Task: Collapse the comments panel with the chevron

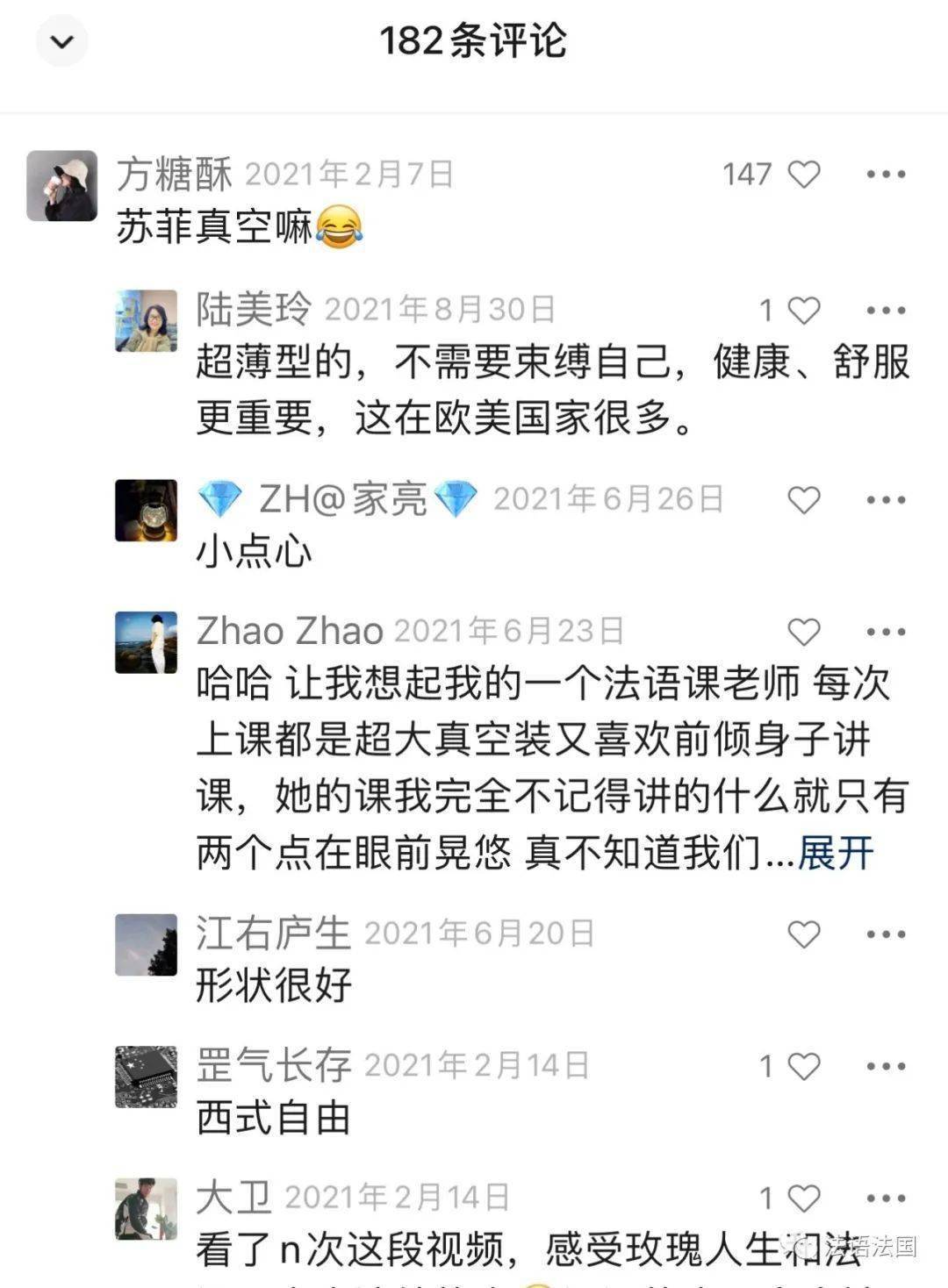Action: click(x=61, y=41)
